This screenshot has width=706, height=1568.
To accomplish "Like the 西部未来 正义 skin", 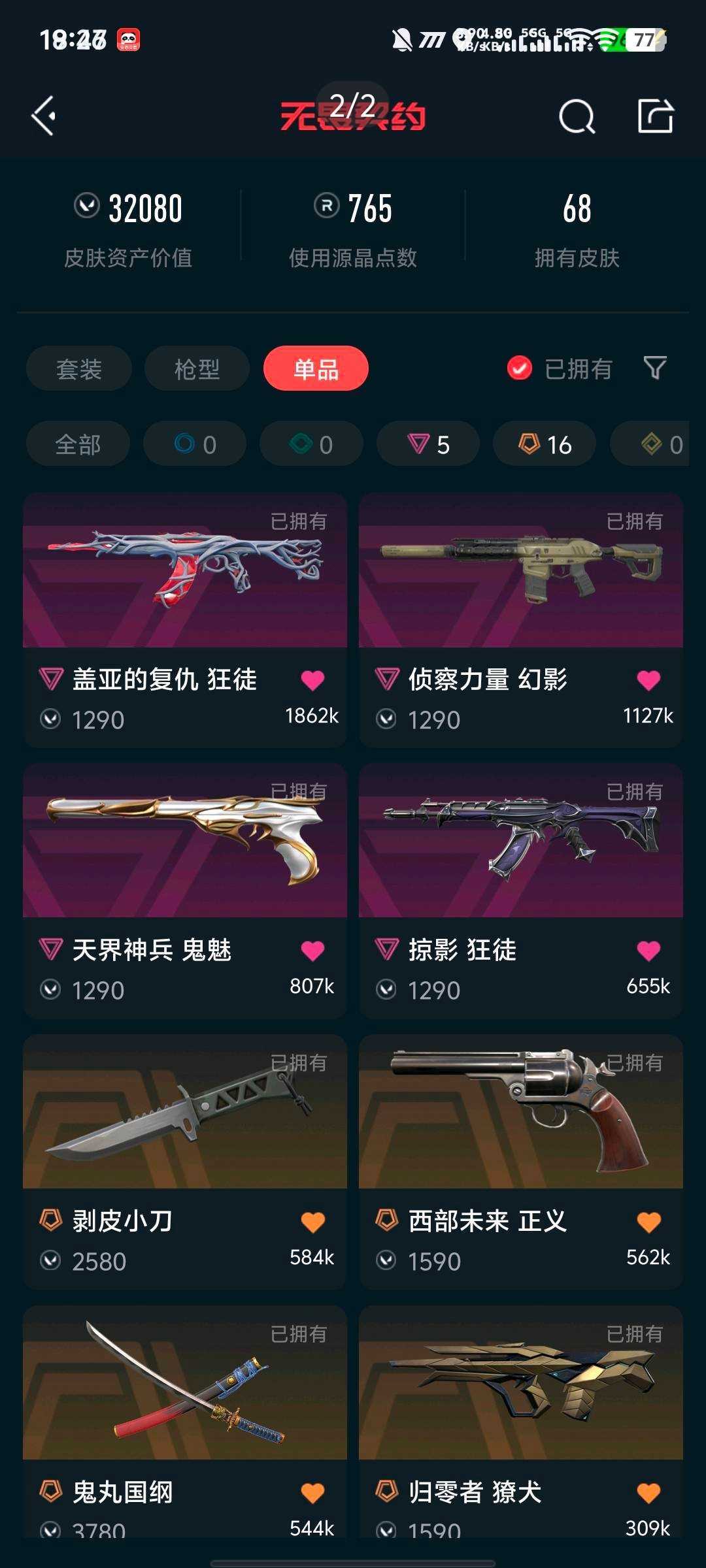I will [648, 1222].
